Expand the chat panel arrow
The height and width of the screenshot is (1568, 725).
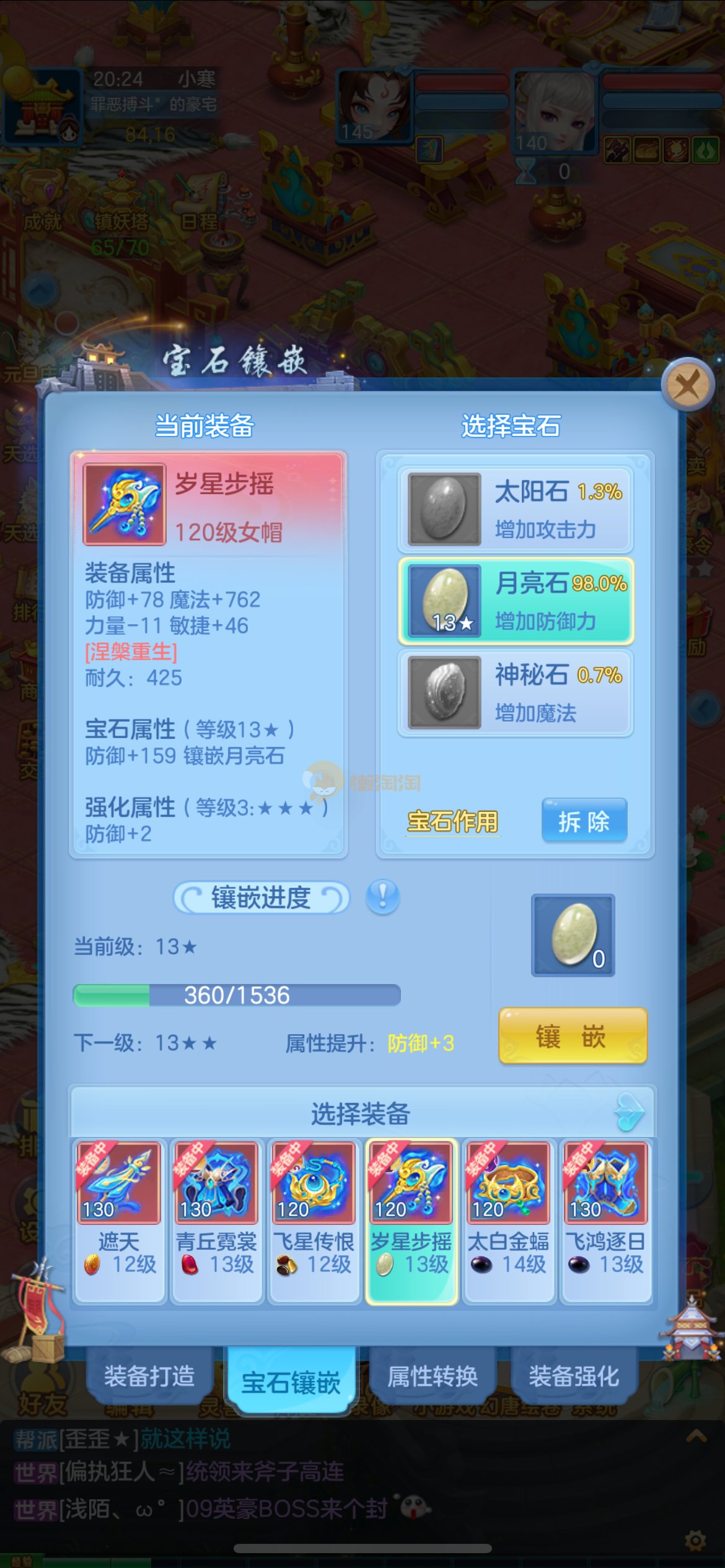point(696,1436)
